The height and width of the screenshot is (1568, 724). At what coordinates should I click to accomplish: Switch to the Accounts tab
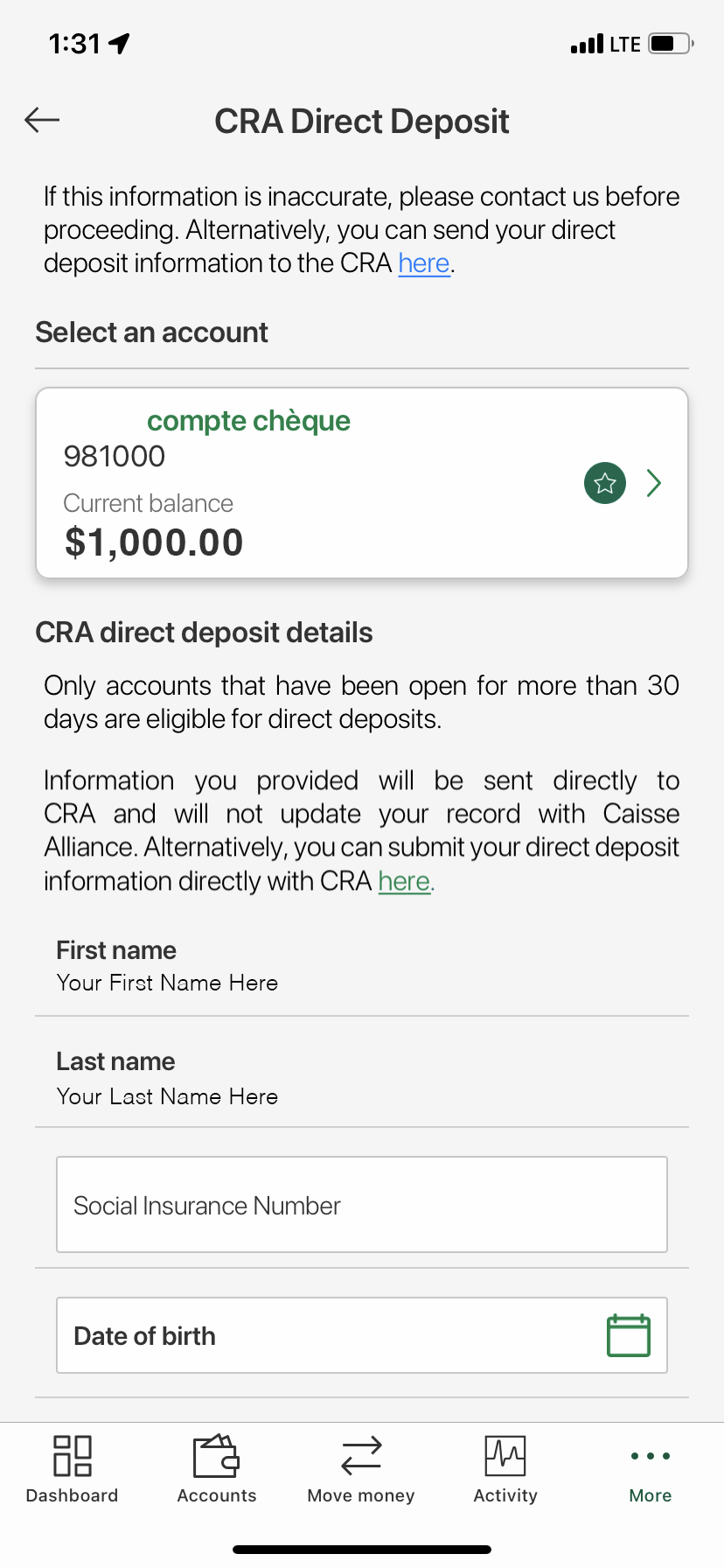pyautogui.click(x=217, y=1470)
